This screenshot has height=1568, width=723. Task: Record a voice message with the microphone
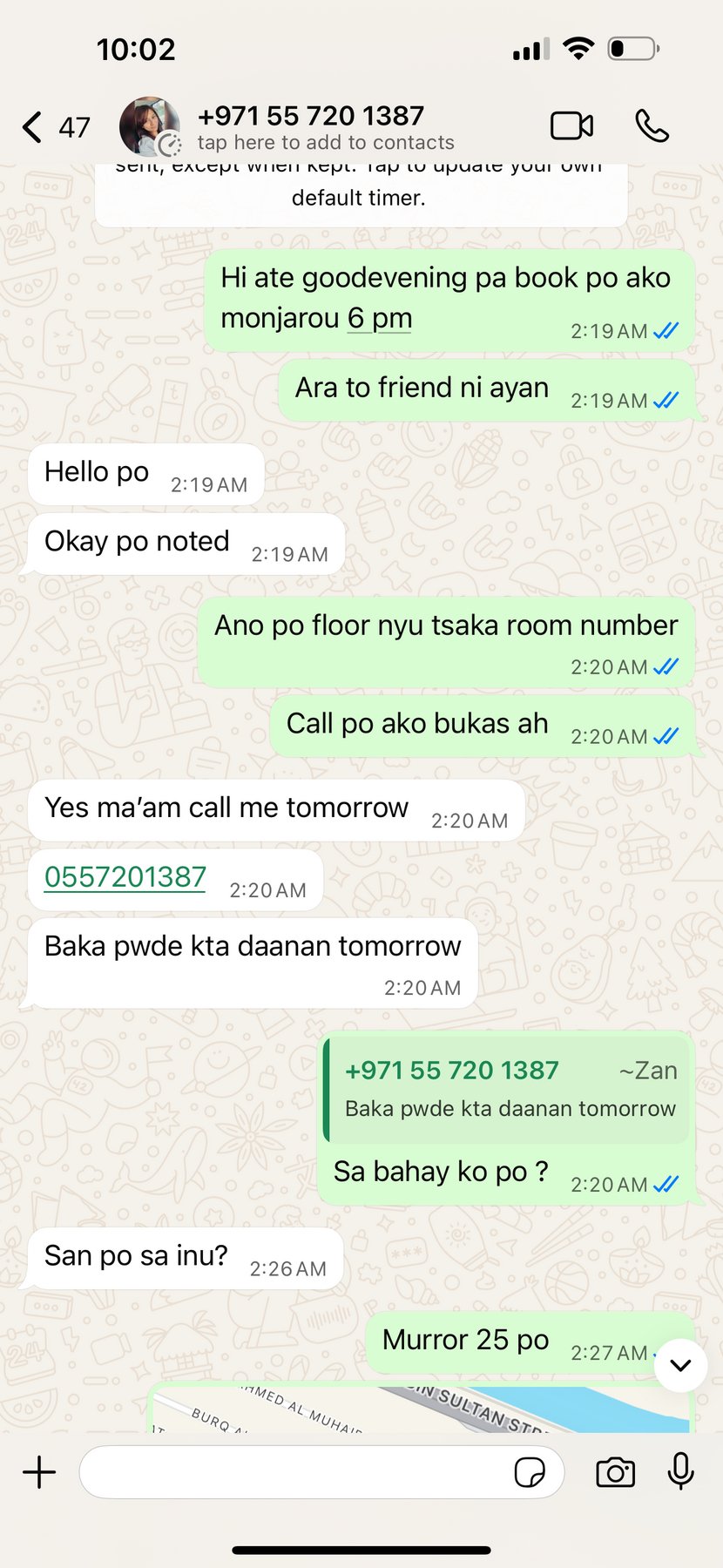680,1472
